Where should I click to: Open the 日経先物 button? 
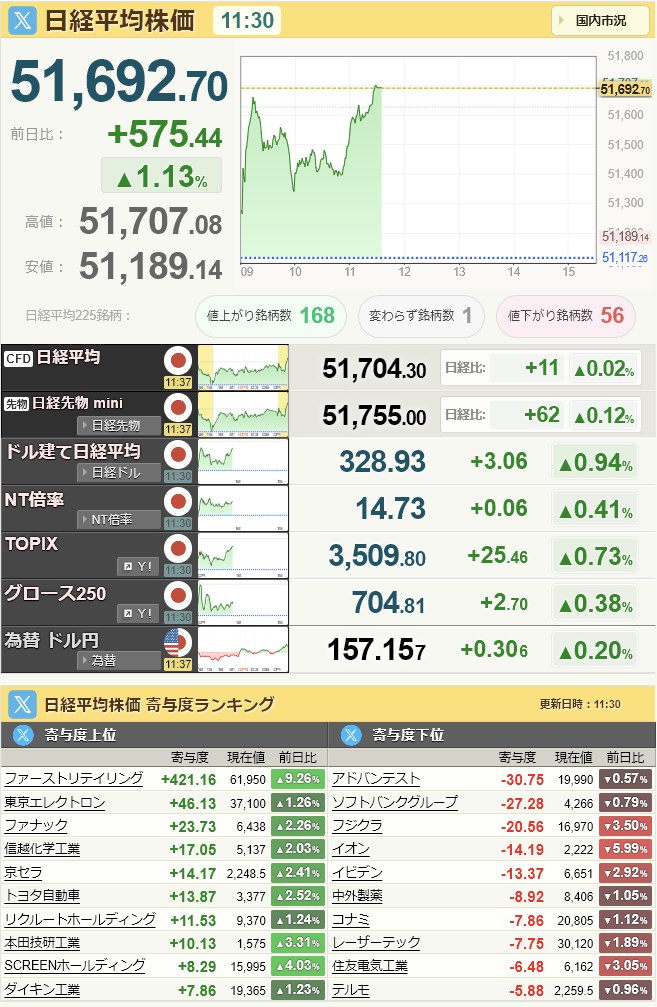click(119, 425)
